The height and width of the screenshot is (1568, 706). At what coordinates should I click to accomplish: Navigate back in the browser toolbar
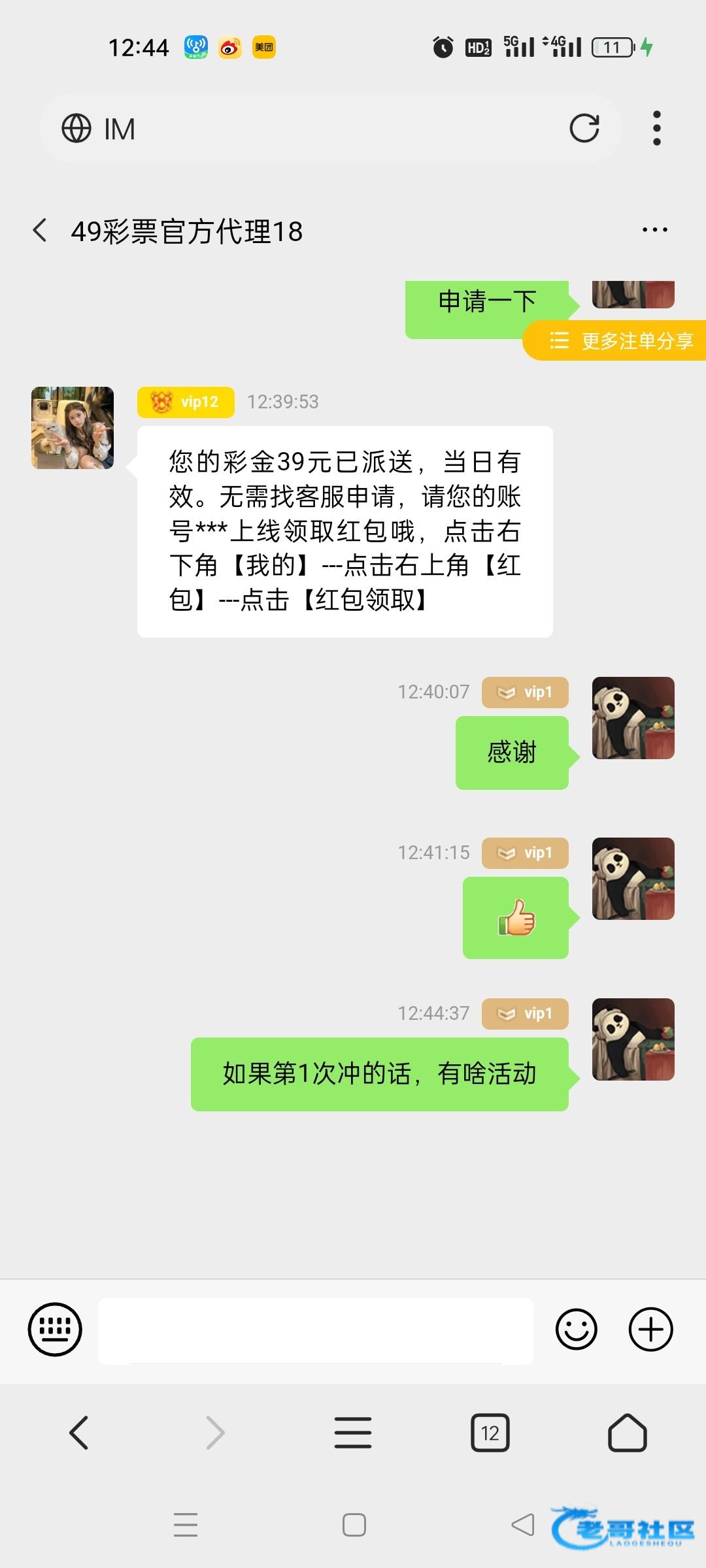point(79,1433)
